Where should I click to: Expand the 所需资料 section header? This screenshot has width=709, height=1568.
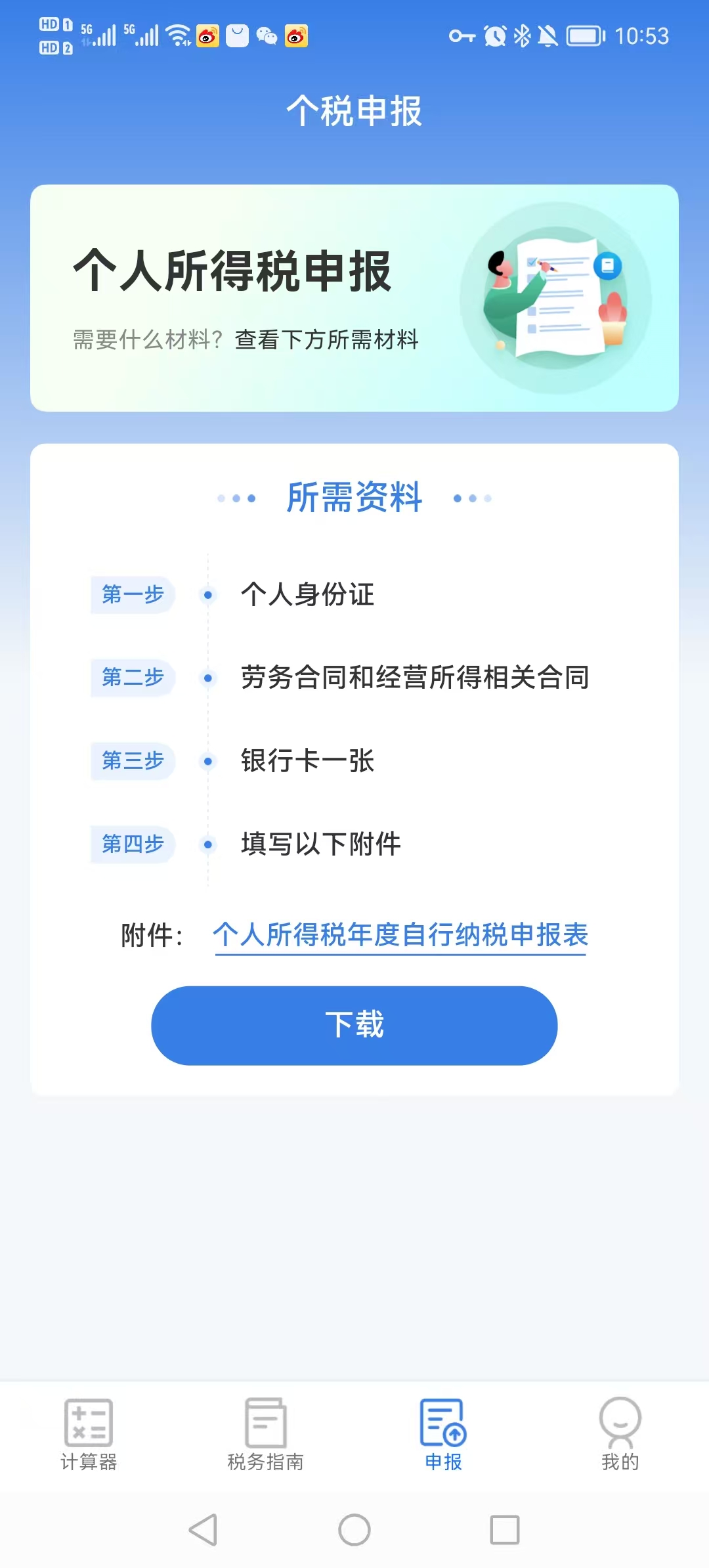coord(354,498)
